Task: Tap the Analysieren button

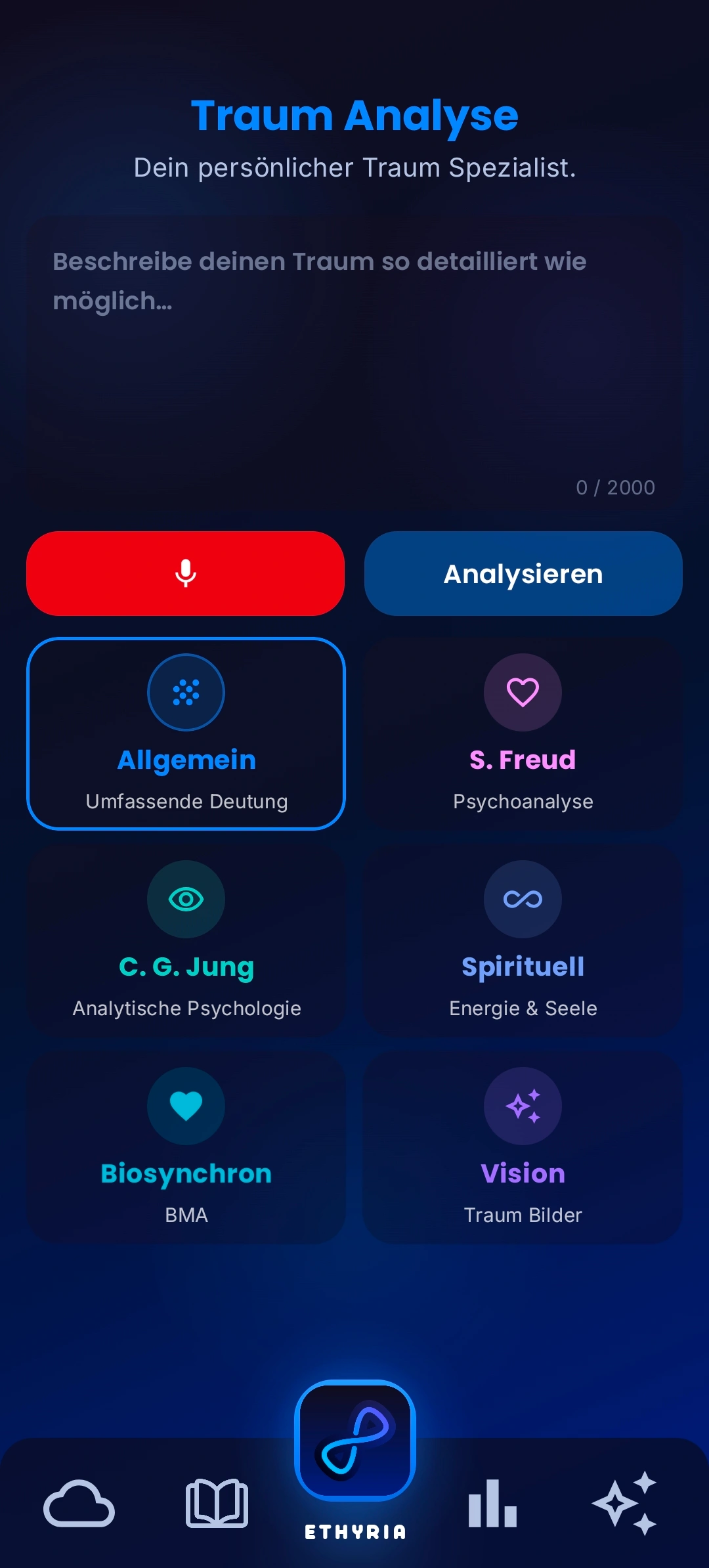Action: click(523, 573)
